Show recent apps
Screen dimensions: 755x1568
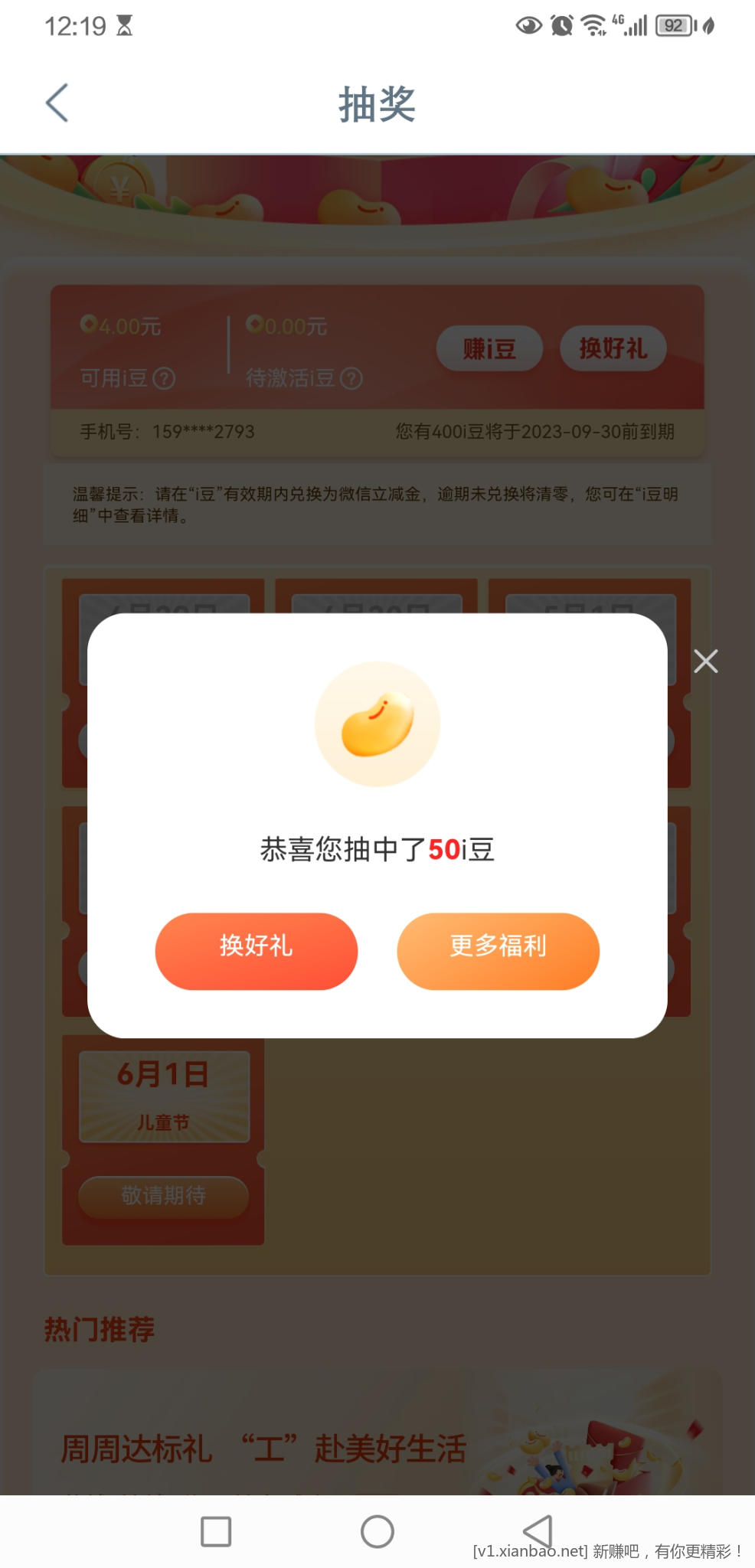tap(216, 1531)
